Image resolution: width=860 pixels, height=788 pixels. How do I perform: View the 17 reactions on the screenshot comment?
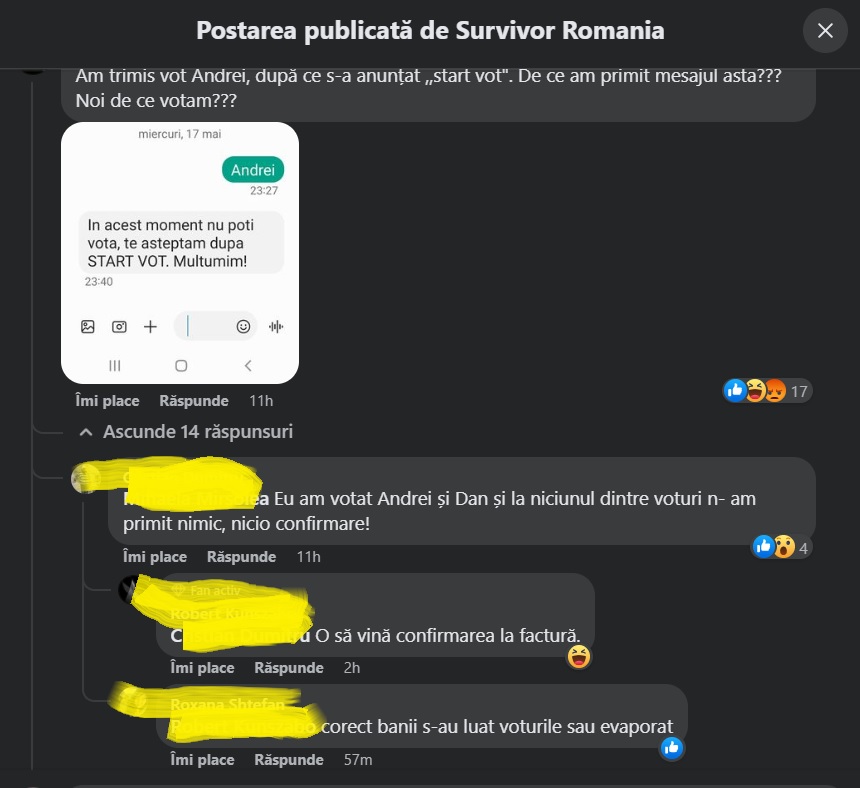[x=767, y=391]
